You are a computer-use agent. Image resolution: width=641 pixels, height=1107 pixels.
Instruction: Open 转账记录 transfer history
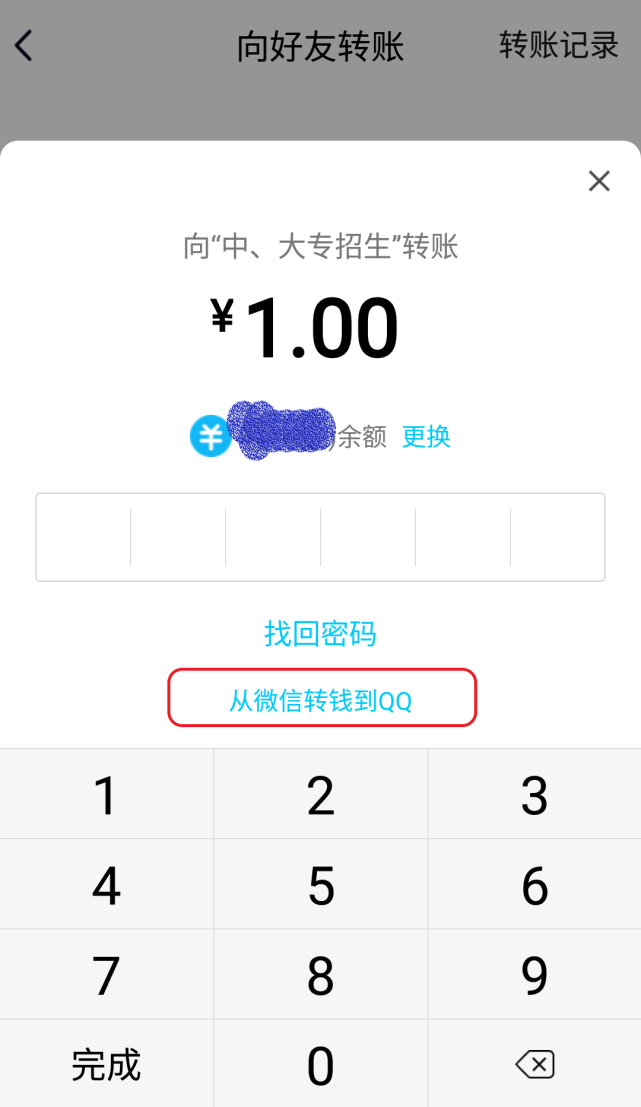pyautogui.click(x=559, y=46)
